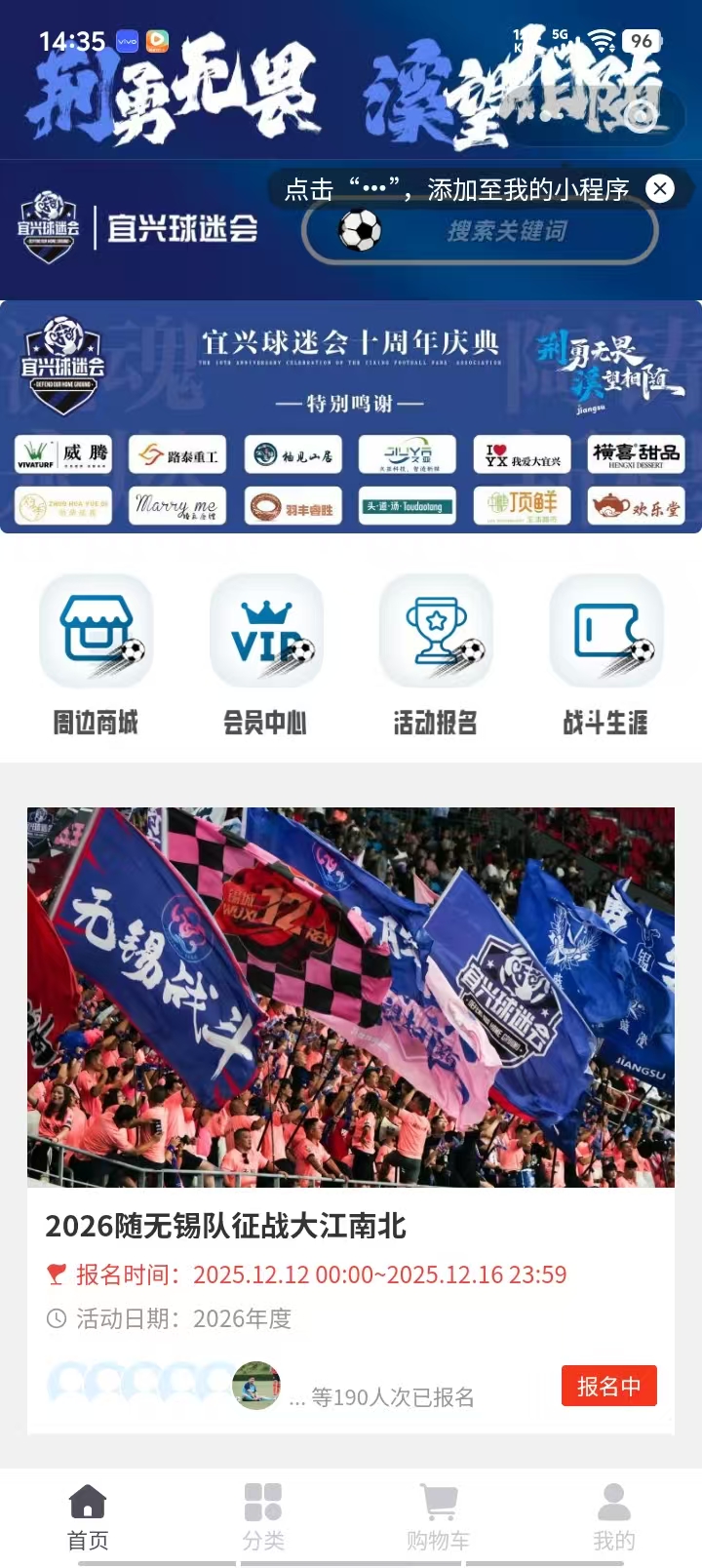Open 周边商城 merchandise store

pos(96,653)
